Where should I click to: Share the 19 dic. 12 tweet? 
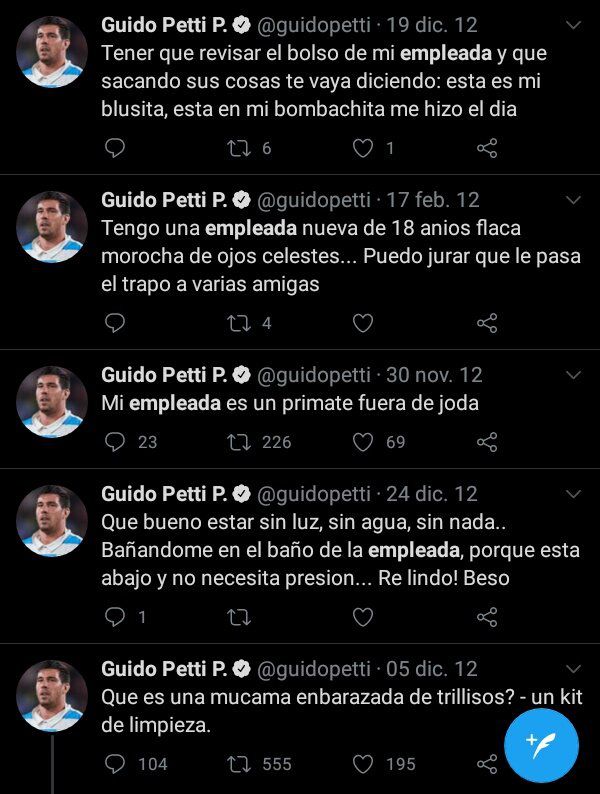pos(487,148)
